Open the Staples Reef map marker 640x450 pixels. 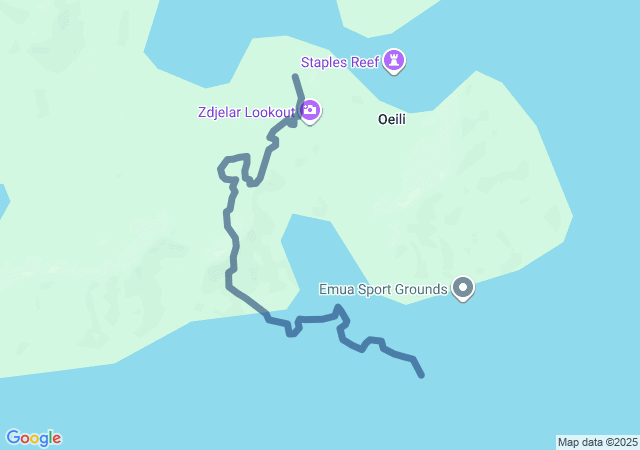tap(396, 62)
